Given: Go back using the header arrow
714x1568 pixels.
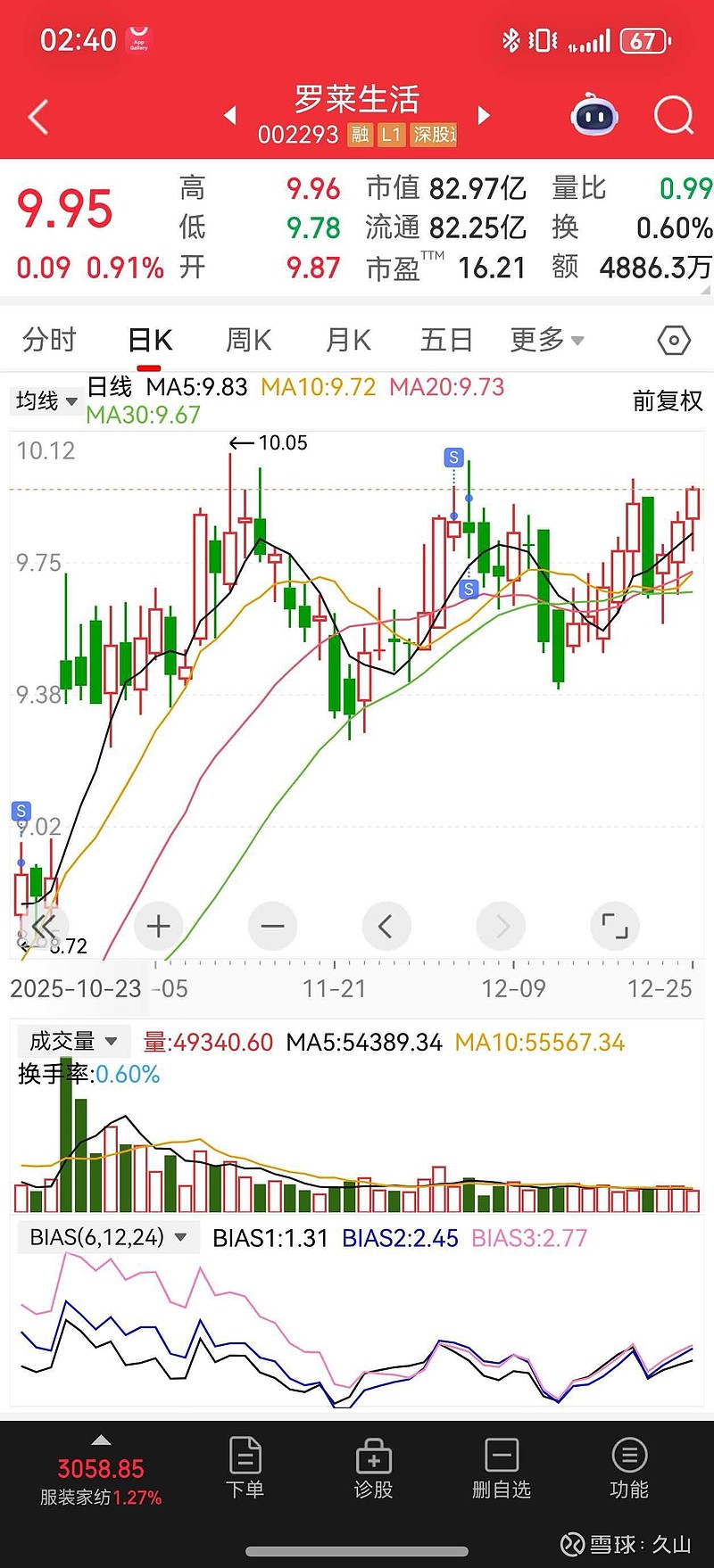Looking at the screenshot, I should (38, 117).
